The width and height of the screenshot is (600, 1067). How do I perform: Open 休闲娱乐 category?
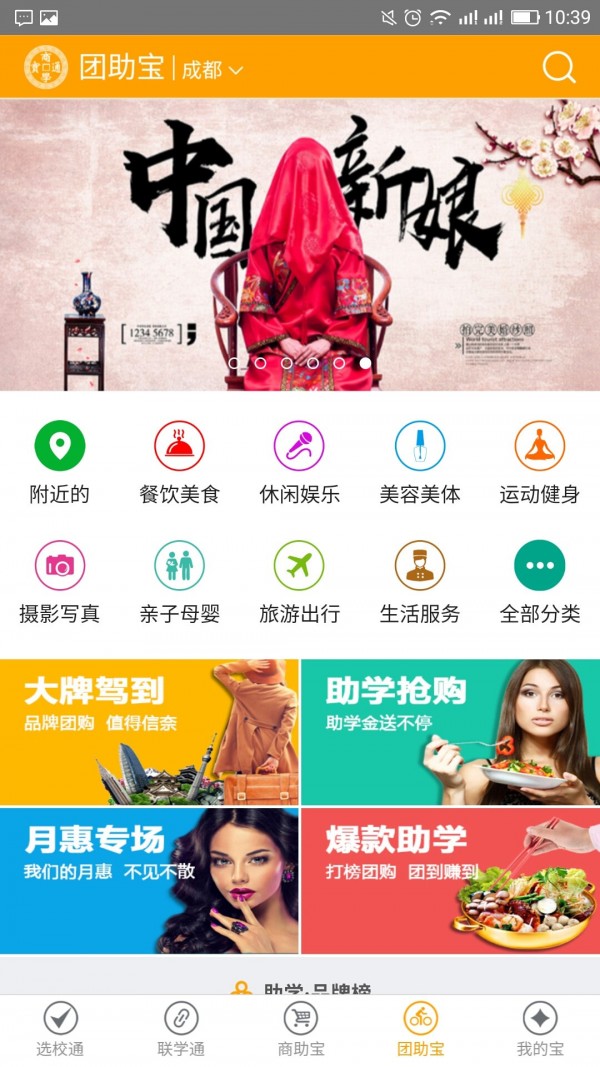pyautogui.click(x=299, y=462)
